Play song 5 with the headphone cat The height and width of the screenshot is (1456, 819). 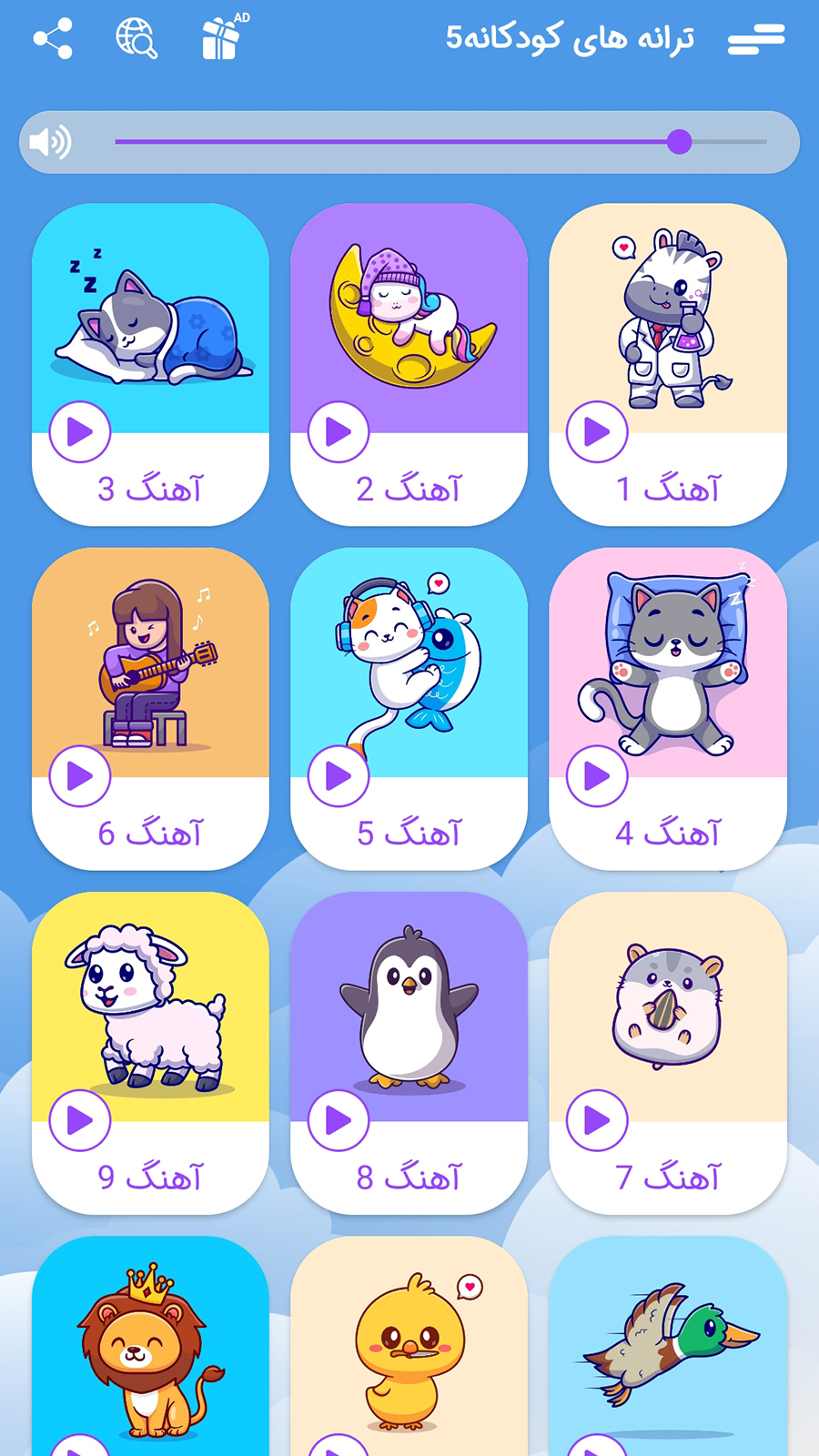339,776
